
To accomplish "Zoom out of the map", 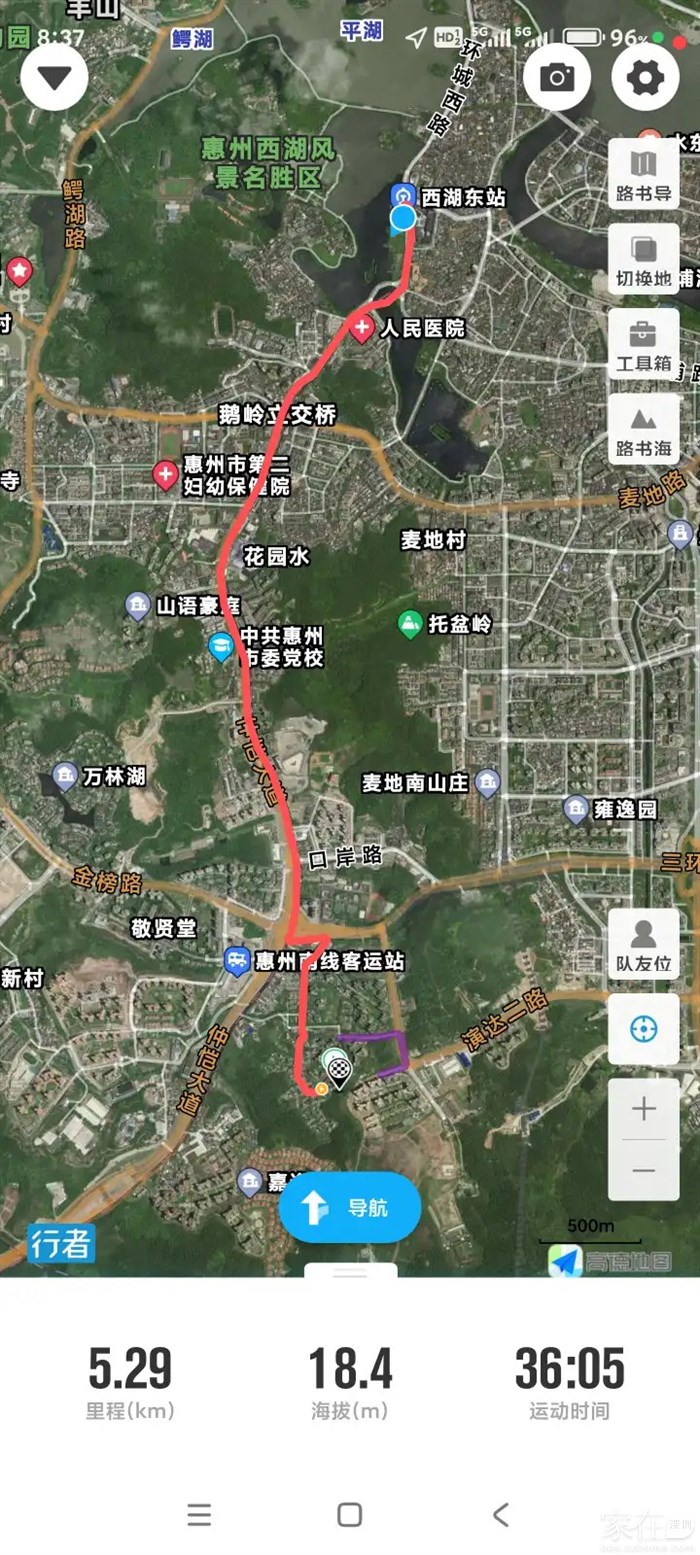I will pyautogui.click(x=643, y=1169).
